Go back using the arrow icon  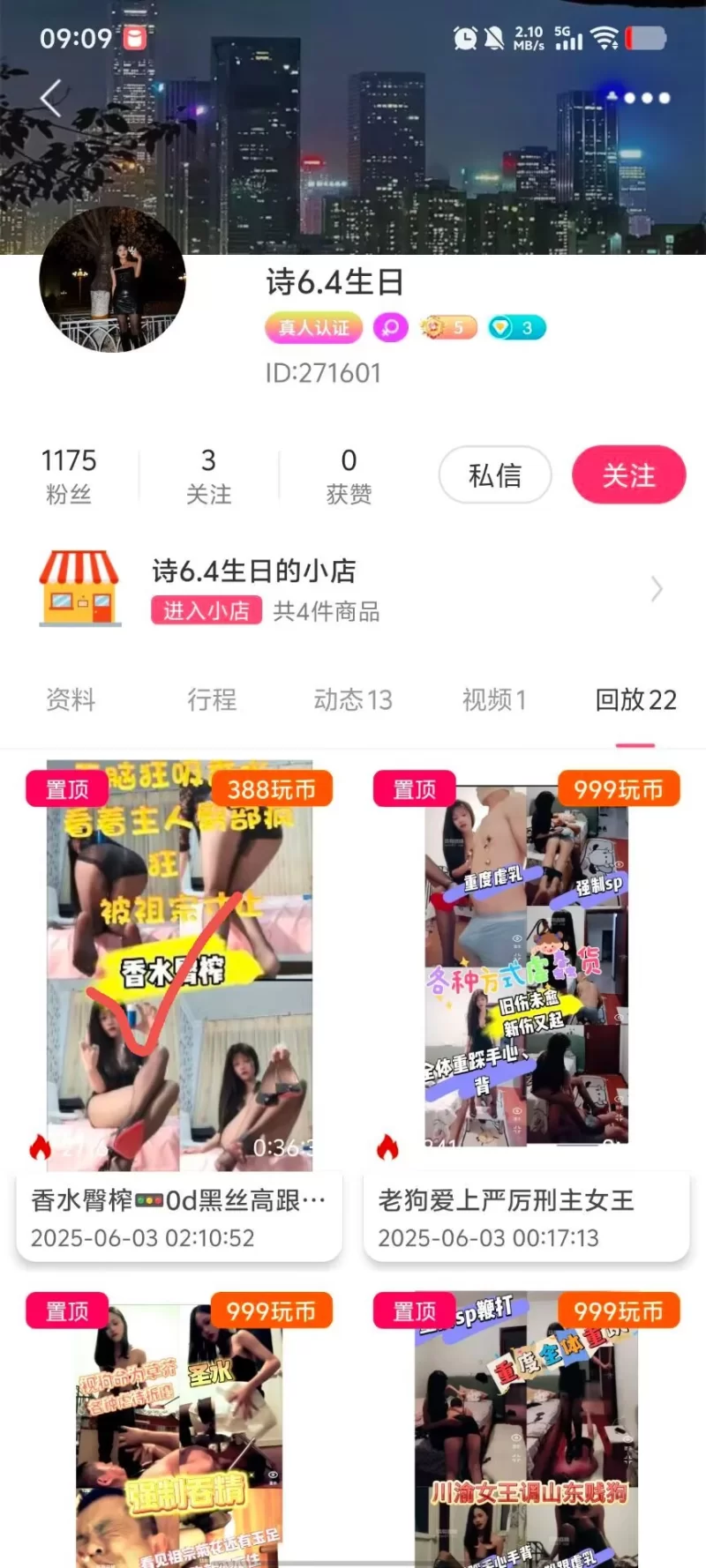(51, 98)
